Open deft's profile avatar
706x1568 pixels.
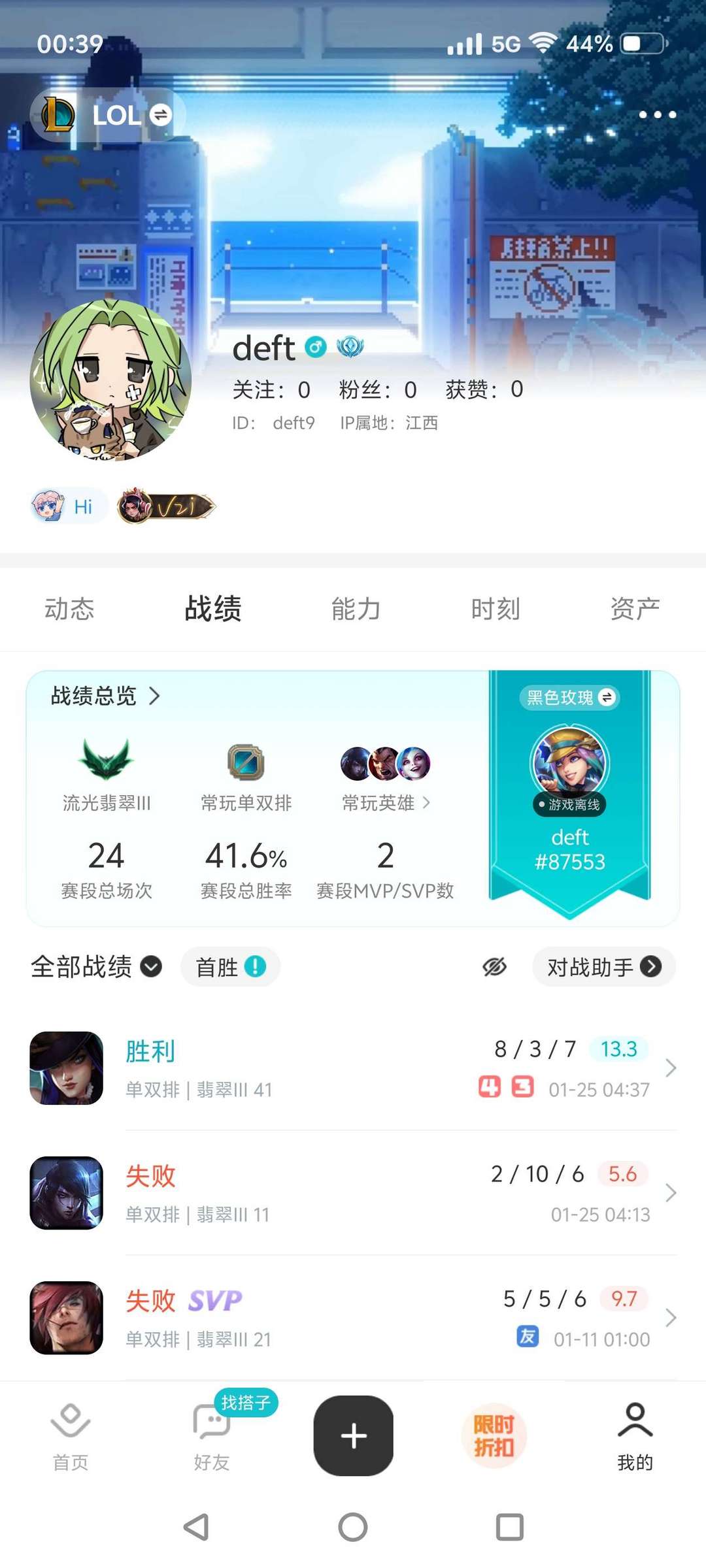(x=110, y=380)
